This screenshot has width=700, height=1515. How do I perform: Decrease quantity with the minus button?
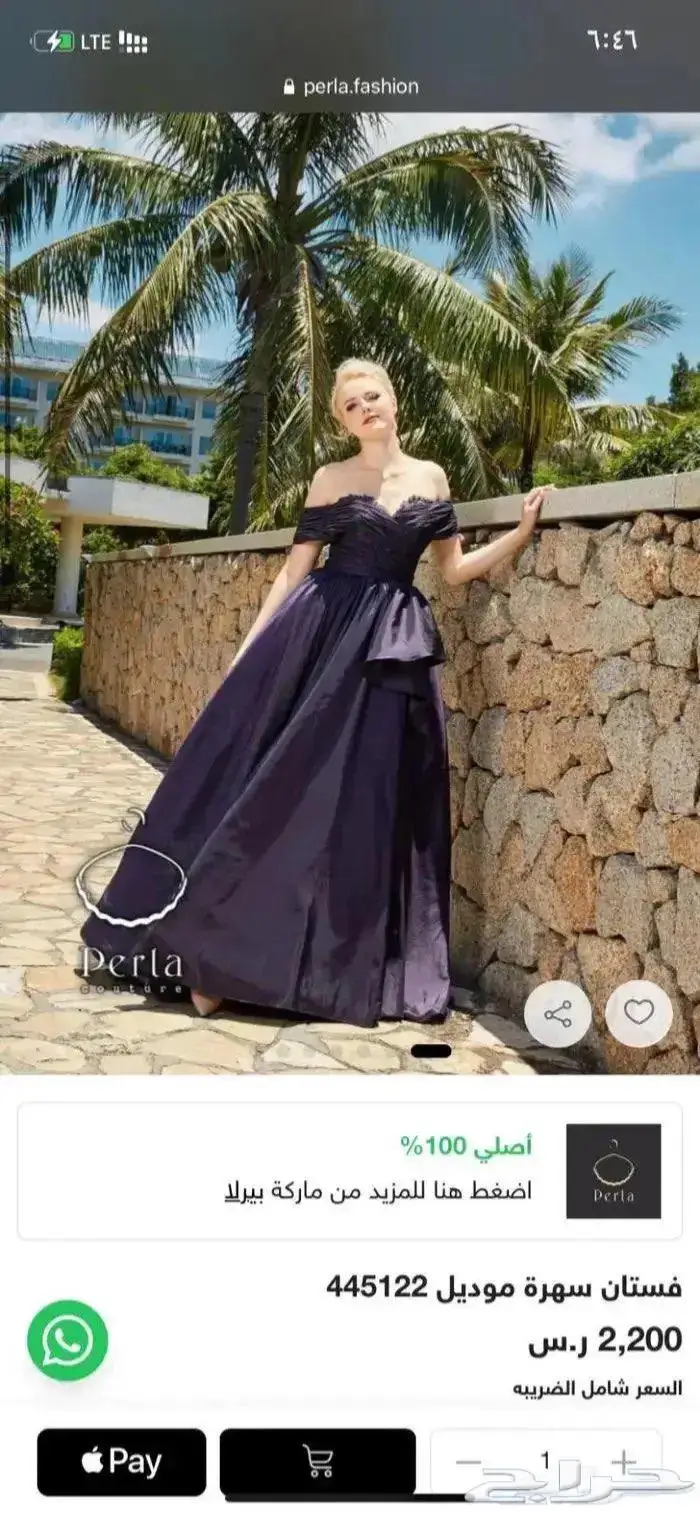tap(468, 1462)
